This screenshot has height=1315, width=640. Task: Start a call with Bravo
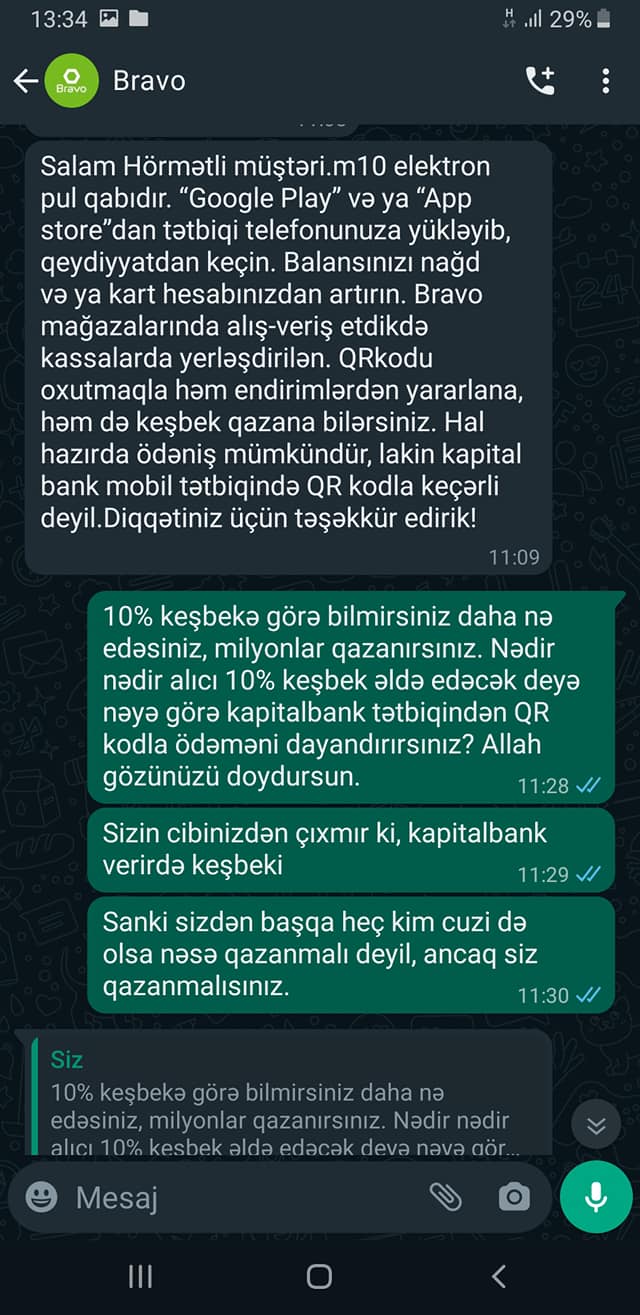(x=540, y=81)
